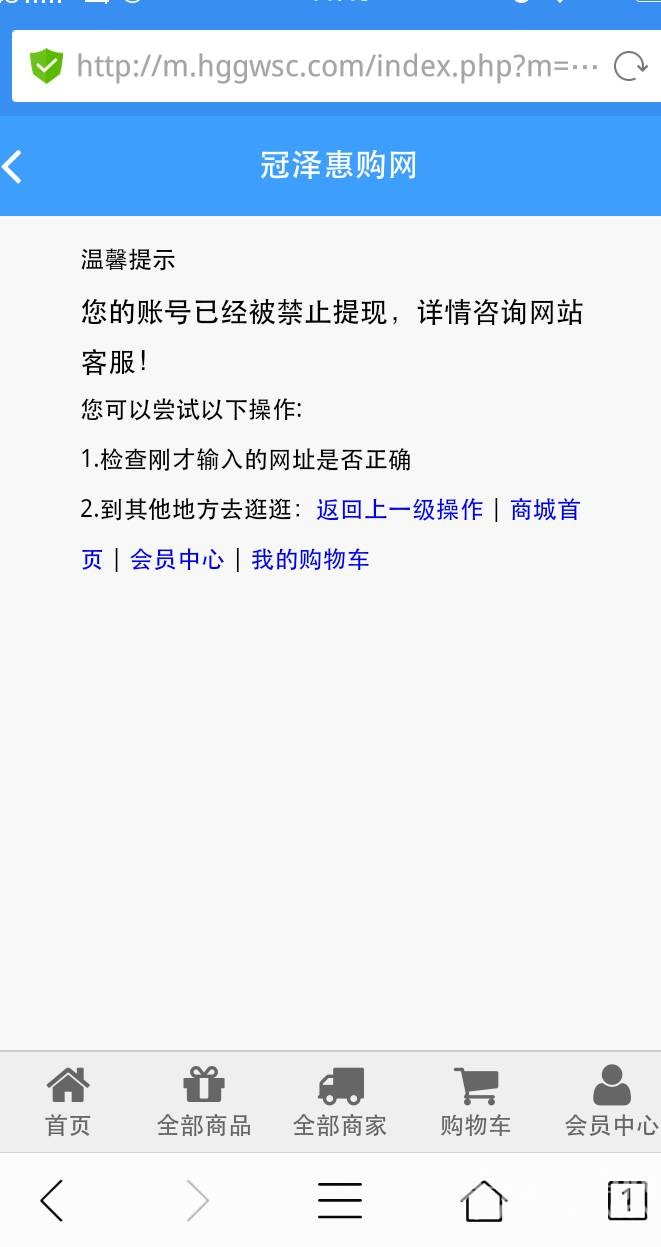
Task: Follow the 返回上一级操作 link
Action: point(399,509)
